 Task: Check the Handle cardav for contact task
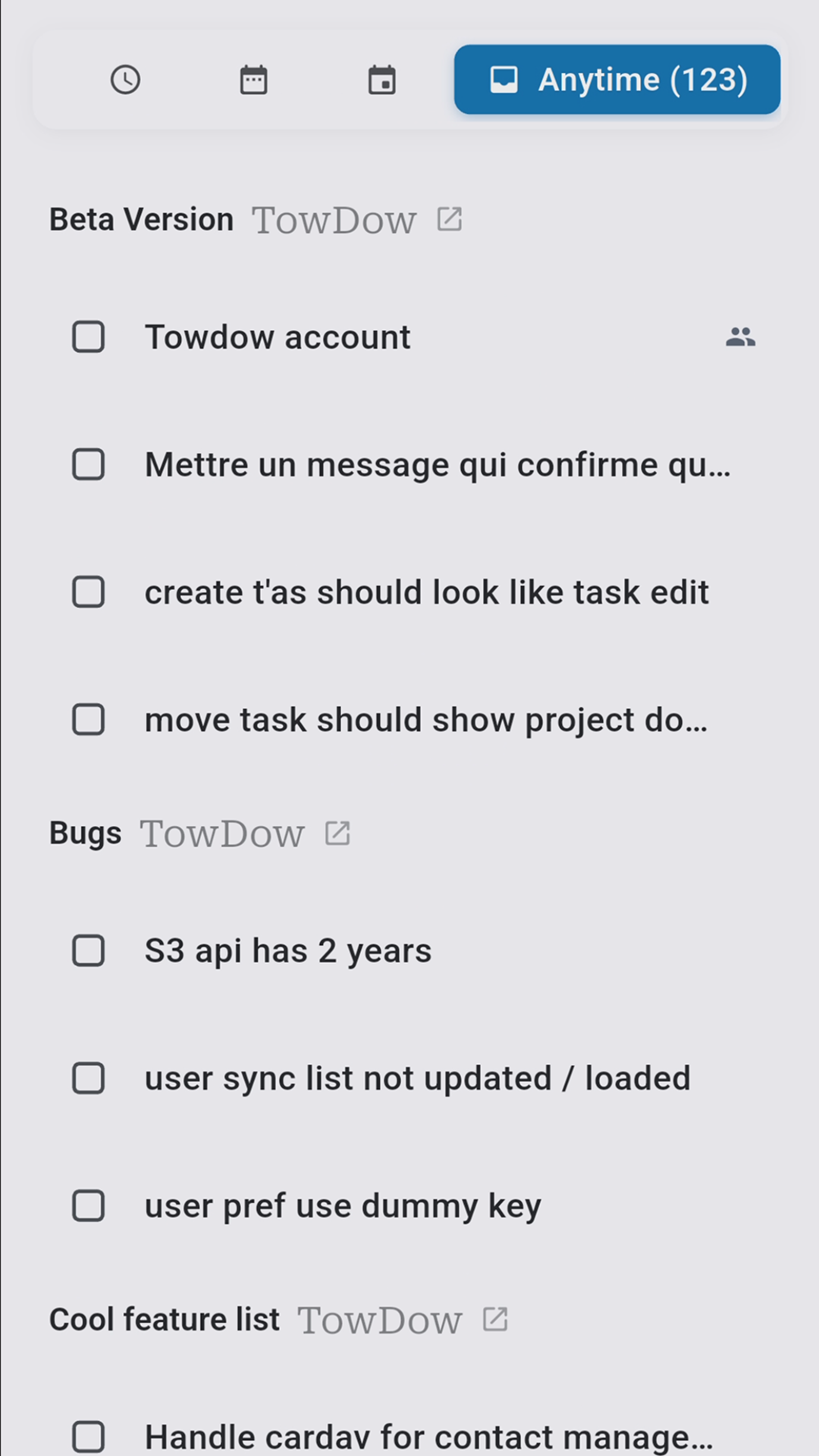89,1436
